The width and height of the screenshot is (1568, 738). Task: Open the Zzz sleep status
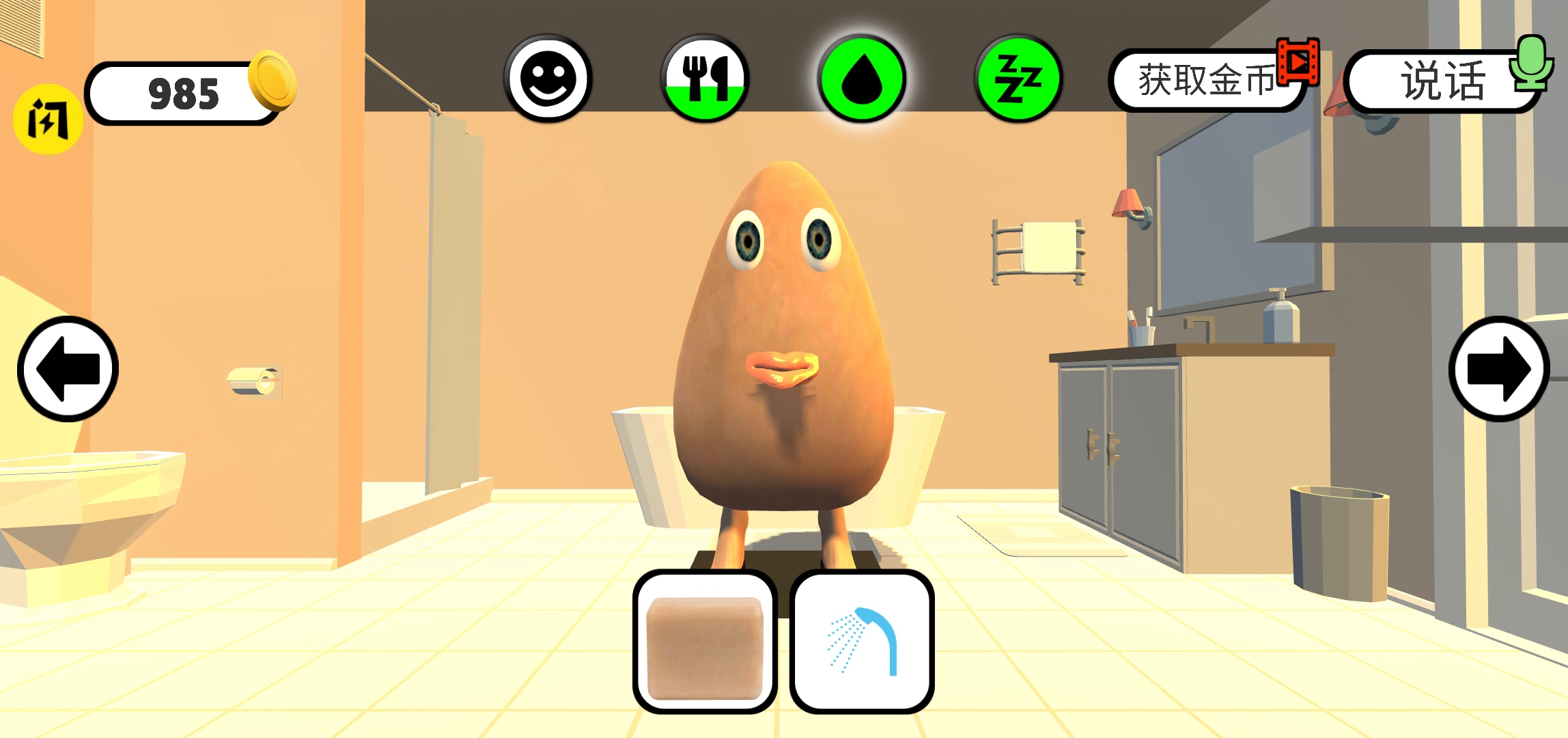(1018, 79)
